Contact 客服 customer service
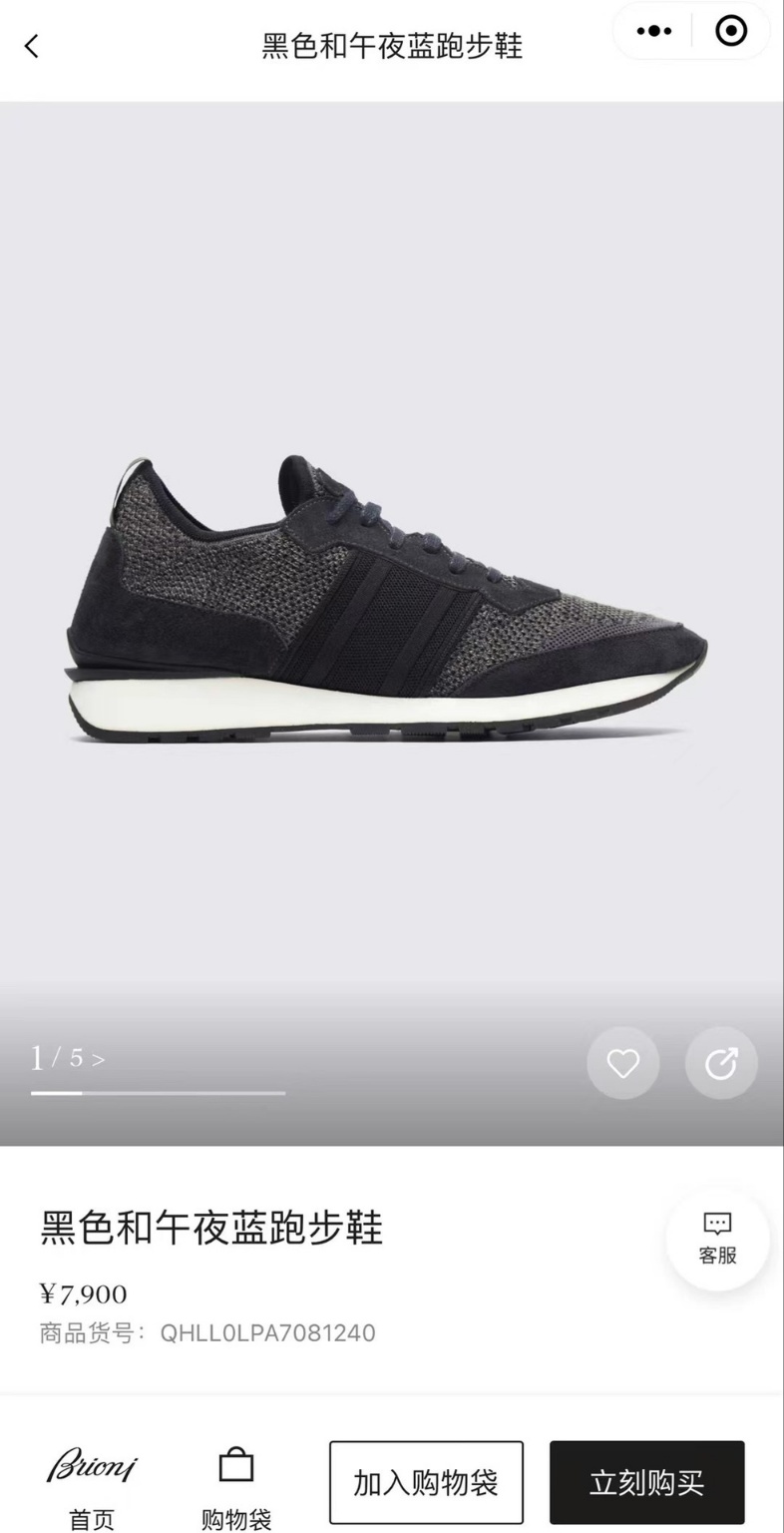The image size is (784, 1533). pyautogui.click(x=717, y=1239)
